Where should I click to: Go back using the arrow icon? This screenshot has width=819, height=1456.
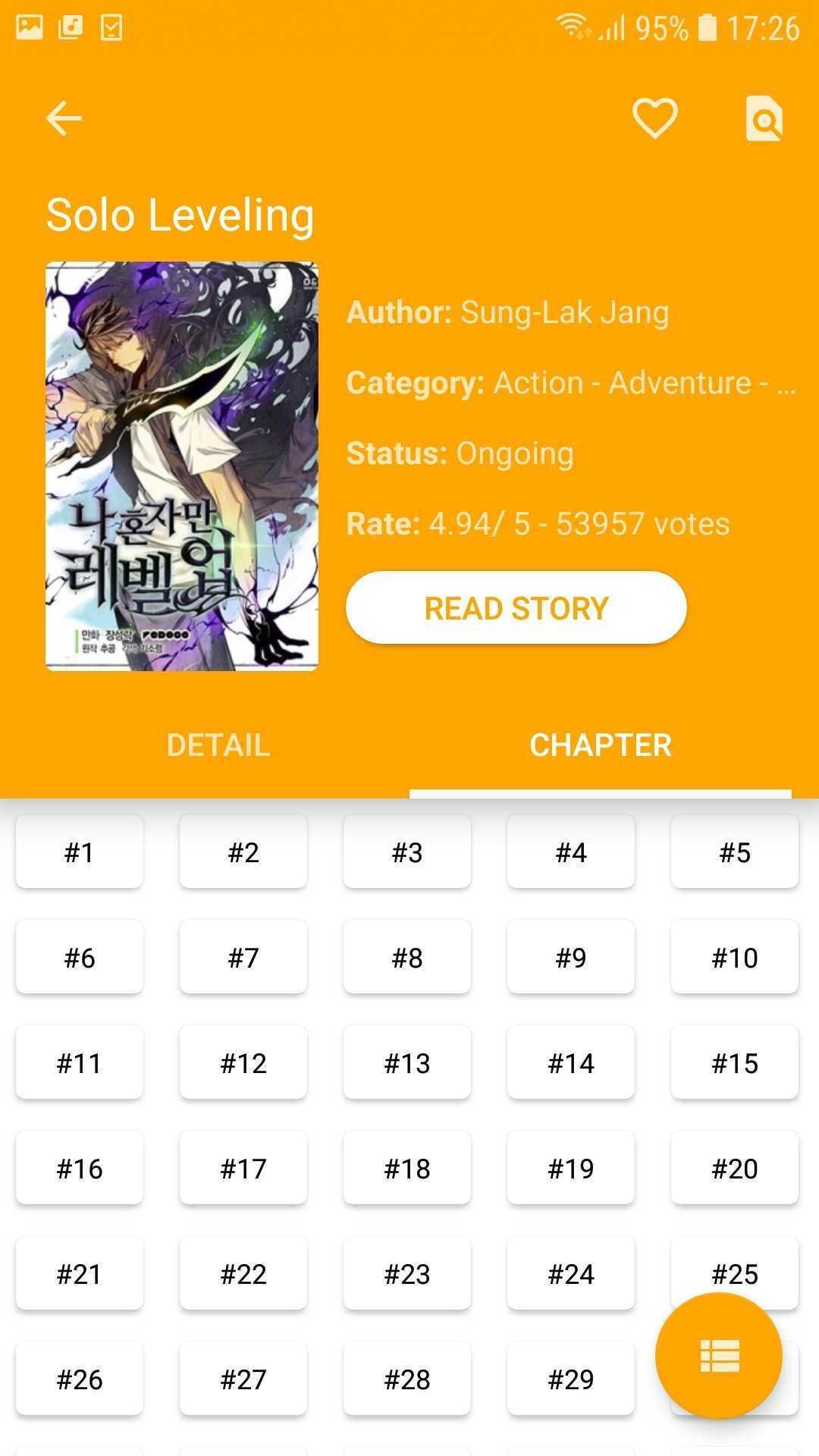[64, 119]
